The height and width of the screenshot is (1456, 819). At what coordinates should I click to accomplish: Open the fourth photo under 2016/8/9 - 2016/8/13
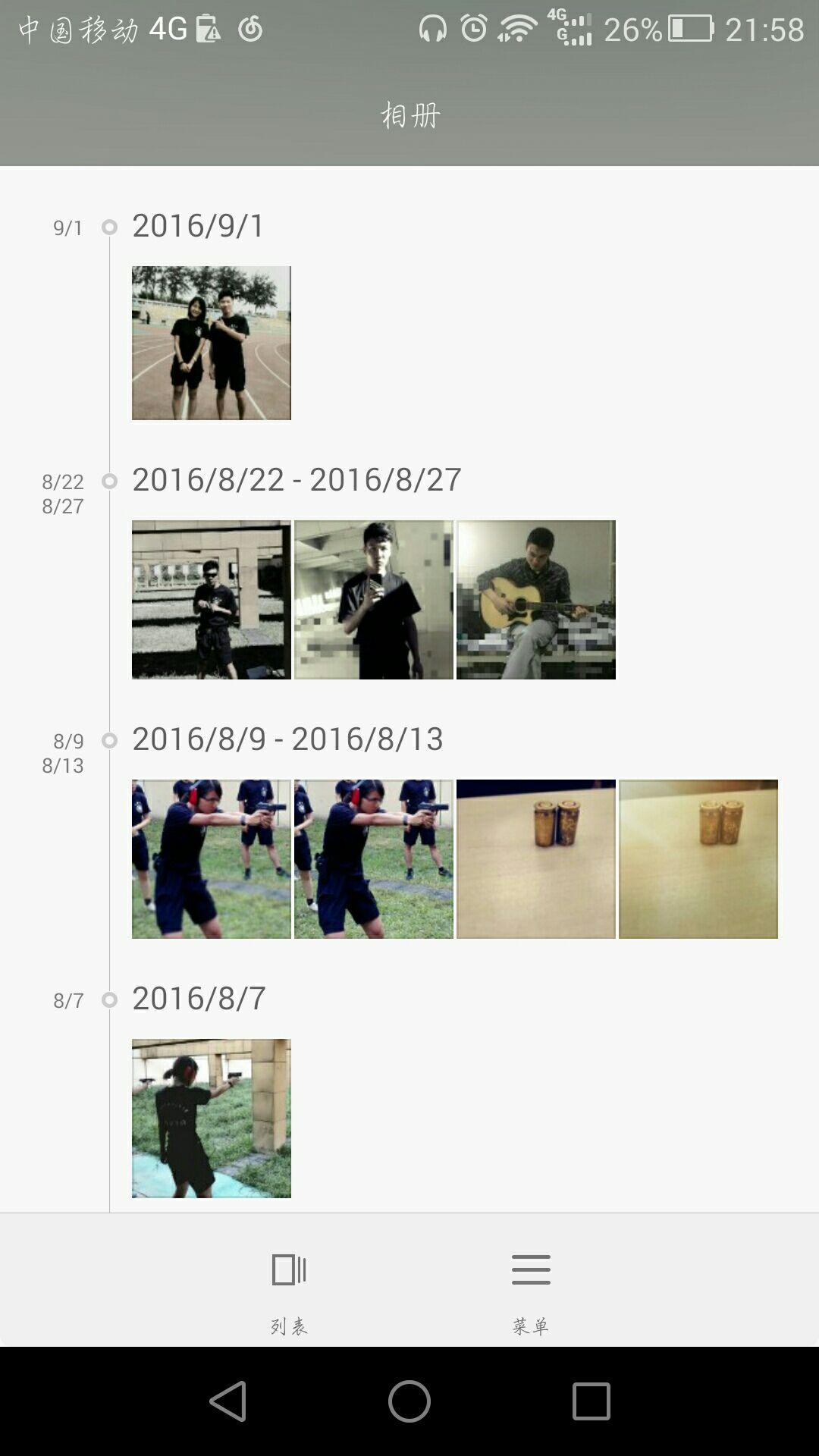698,858
